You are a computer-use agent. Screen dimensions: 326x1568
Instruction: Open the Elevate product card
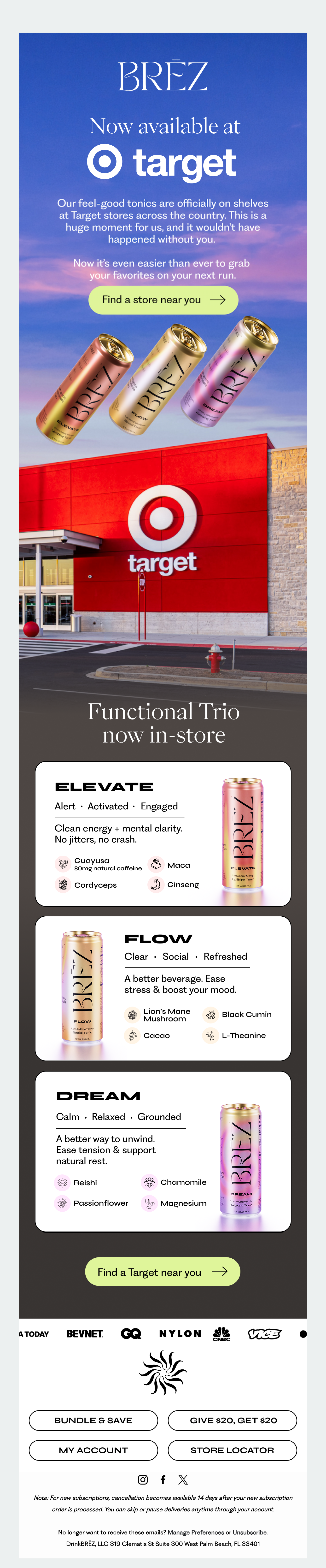click(x=163, y=833)
